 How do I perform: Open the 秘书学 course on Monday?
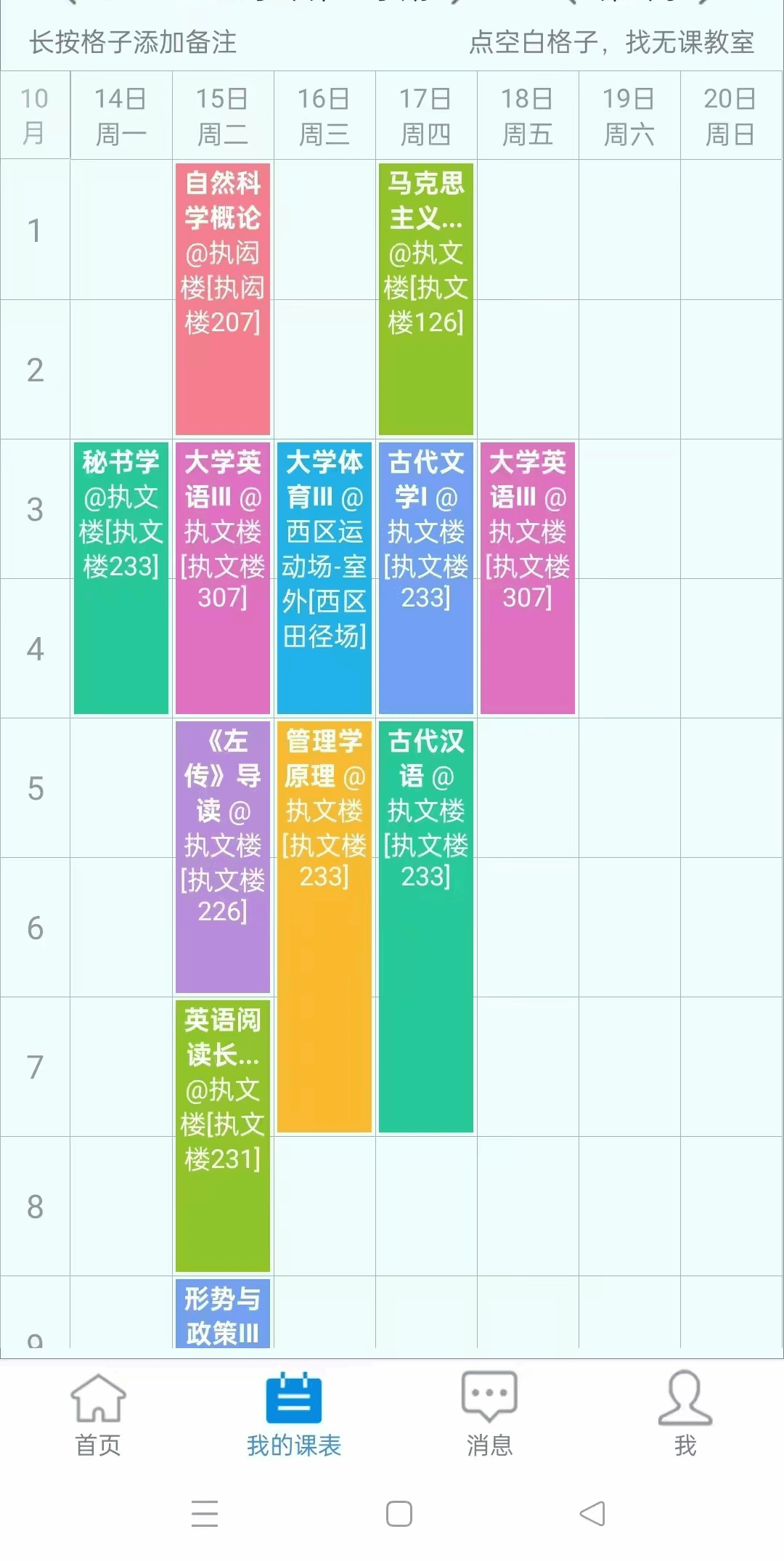pos(121,577)
